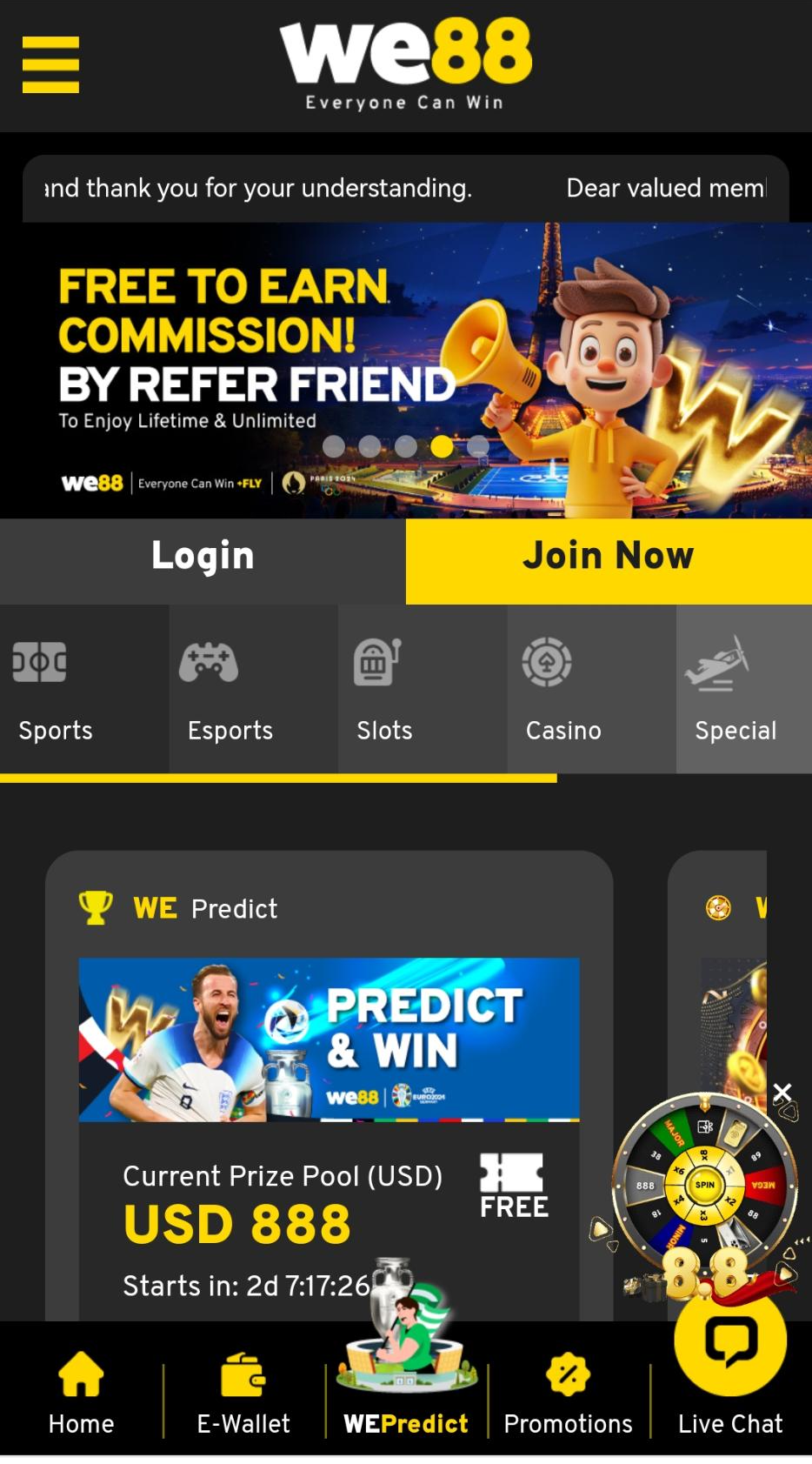This screenshot has width=812, height=1464.
Task: Open the E-Wallet tab
Action: tap(243, 1392)
